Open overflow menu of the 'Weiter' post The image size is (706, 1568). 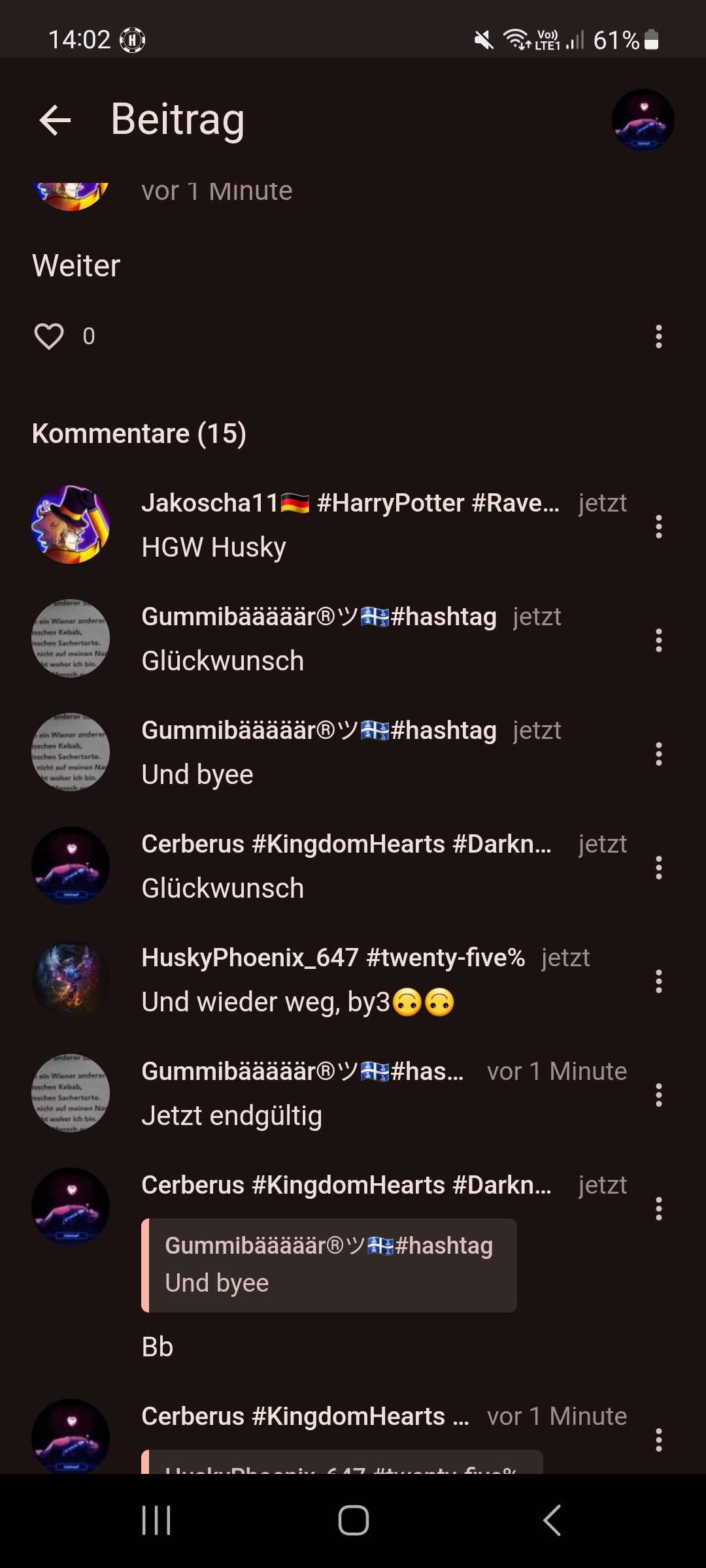[x=658, y=336]
